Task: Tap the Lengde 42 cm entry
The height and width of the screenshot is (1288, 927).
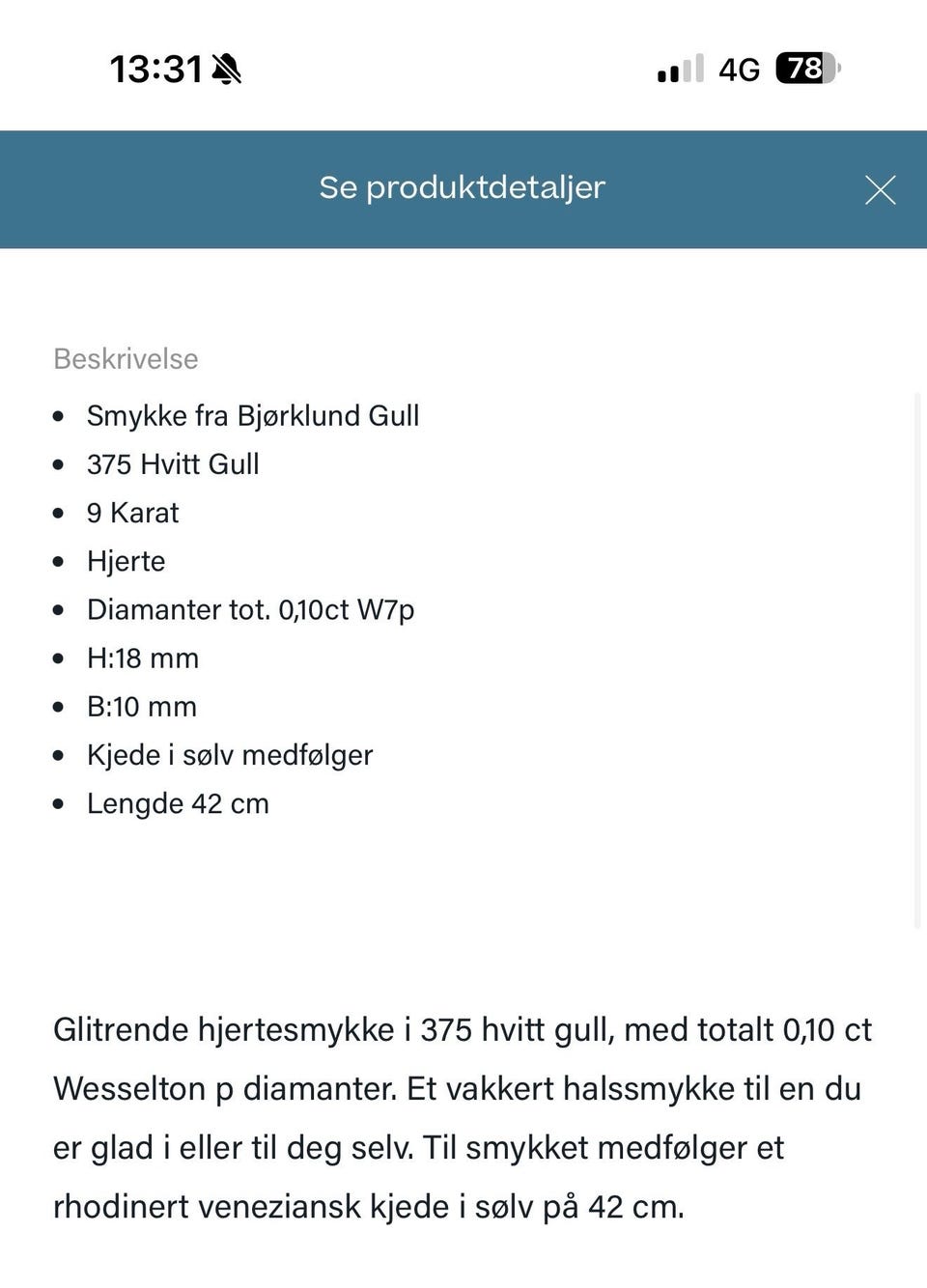Action: pyautogui.click(x=178, y=803)
